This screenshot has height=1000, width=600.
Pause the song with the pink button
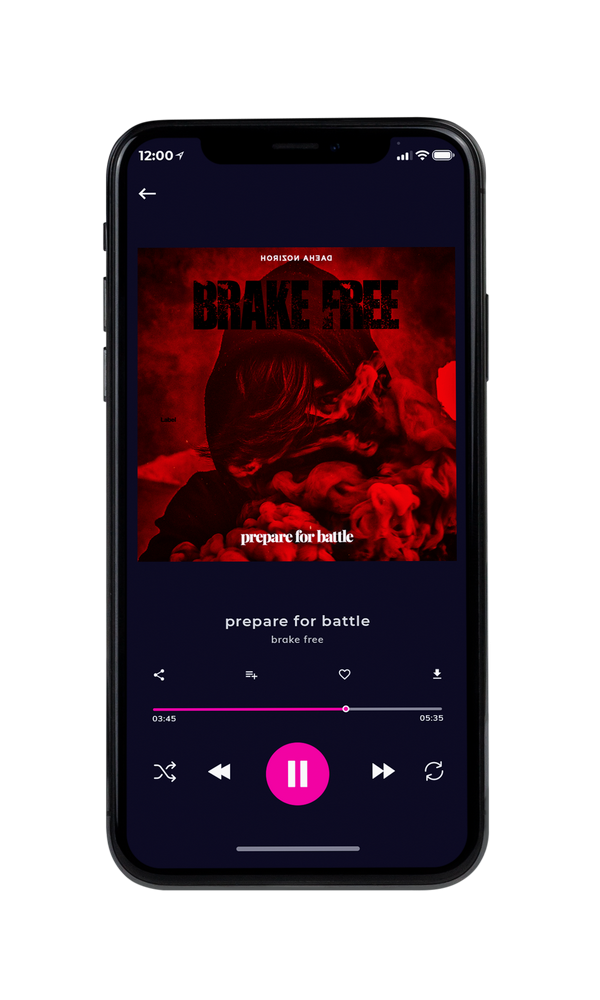[297, 773]
